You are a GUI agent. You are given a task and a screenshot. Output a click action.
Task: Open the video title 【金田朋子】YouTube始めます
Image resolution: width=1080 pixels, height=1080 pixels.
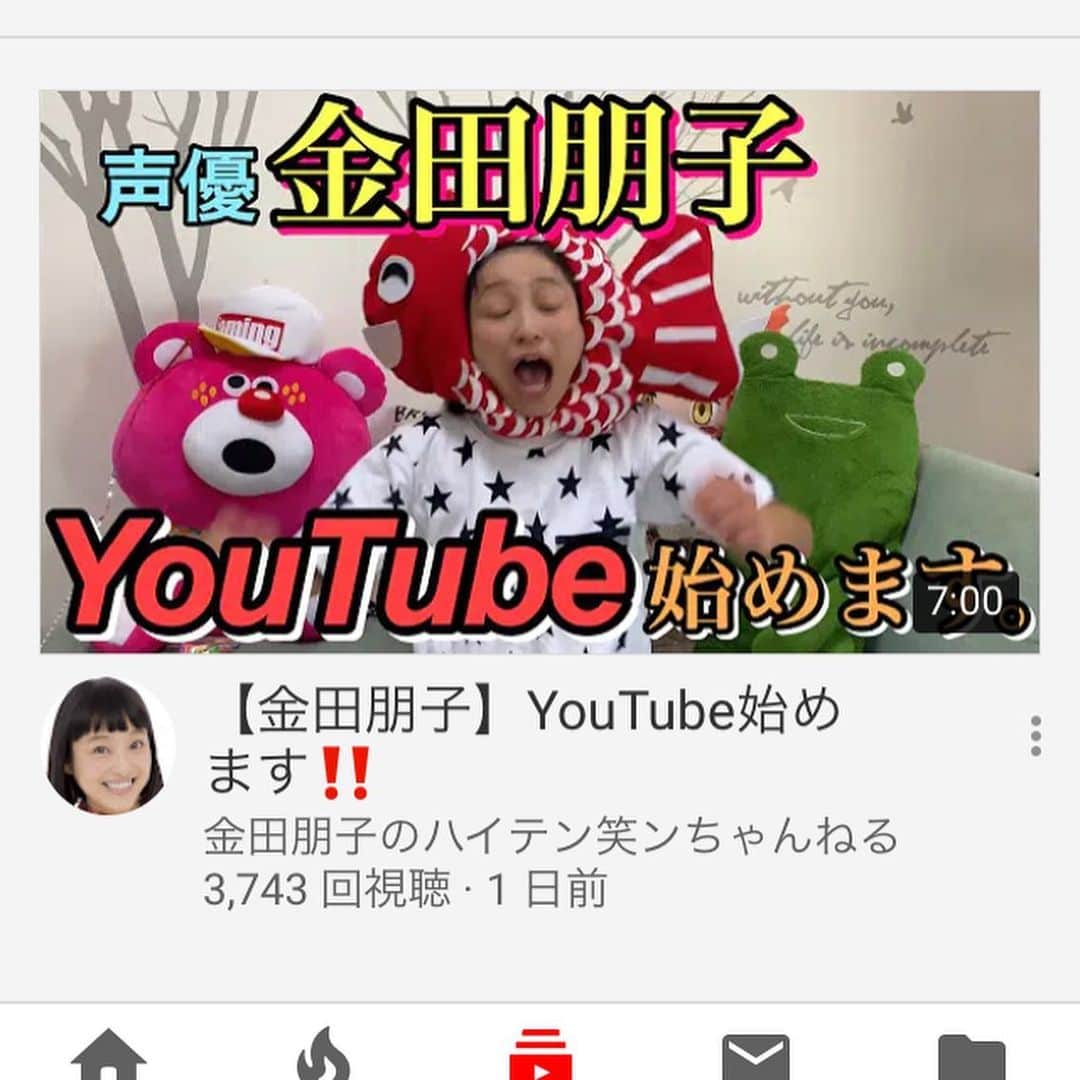(x=522, y=741)
